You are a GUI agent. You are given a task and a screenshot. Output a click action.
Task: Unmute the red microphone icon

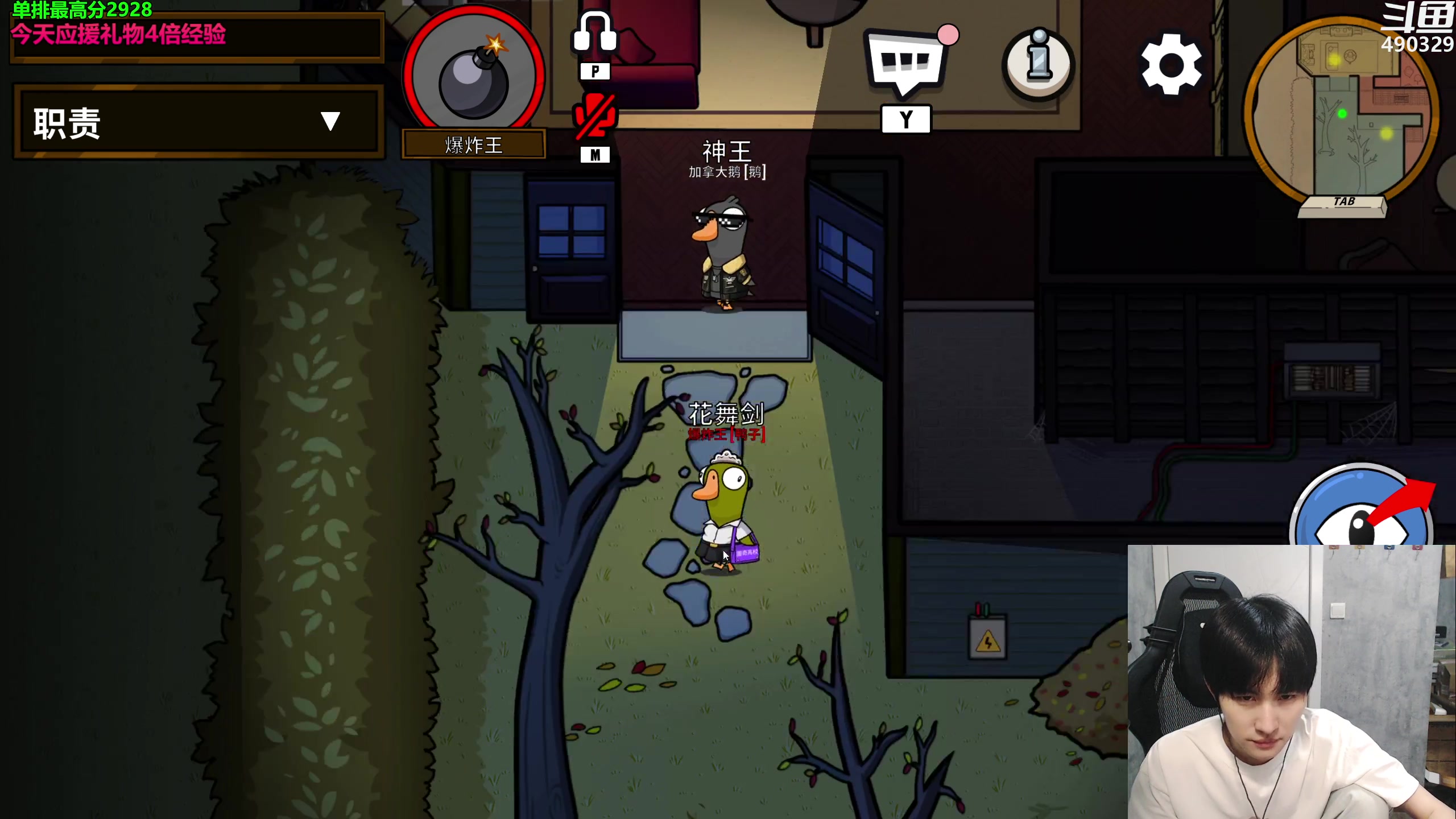pyautogui.click(x=594, y=118)
